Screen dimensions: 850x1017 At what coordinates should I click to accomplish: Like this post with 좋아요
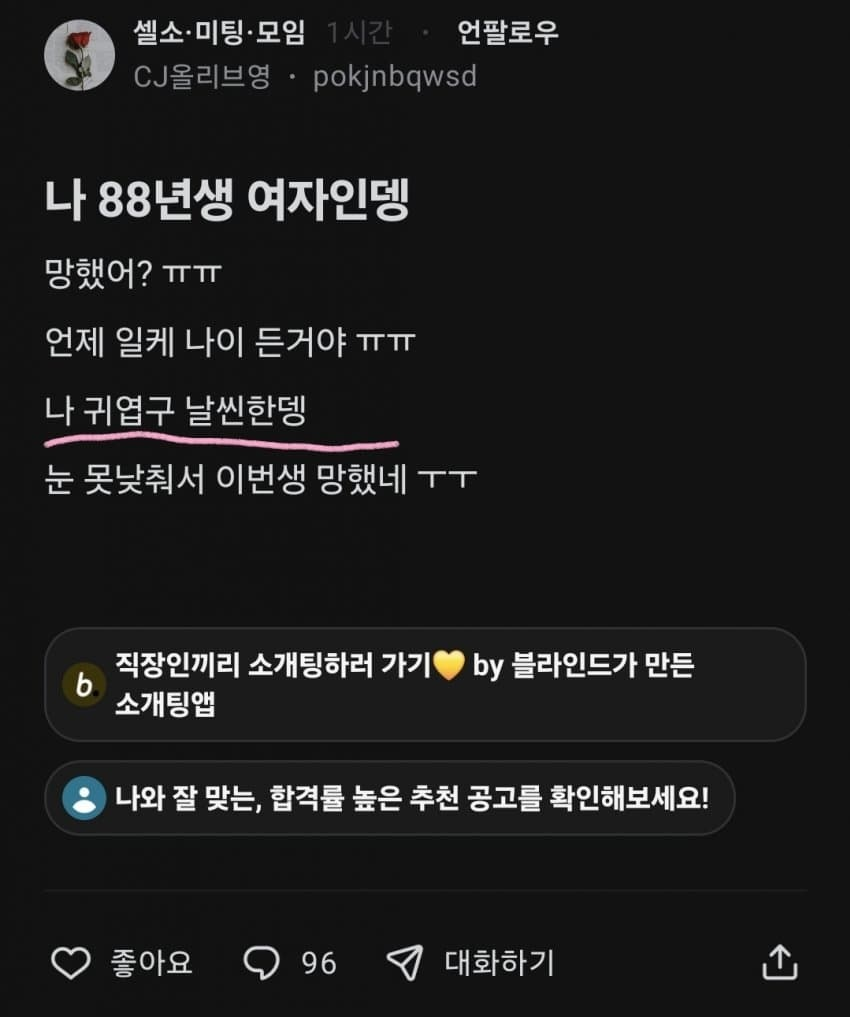point(121,963)
